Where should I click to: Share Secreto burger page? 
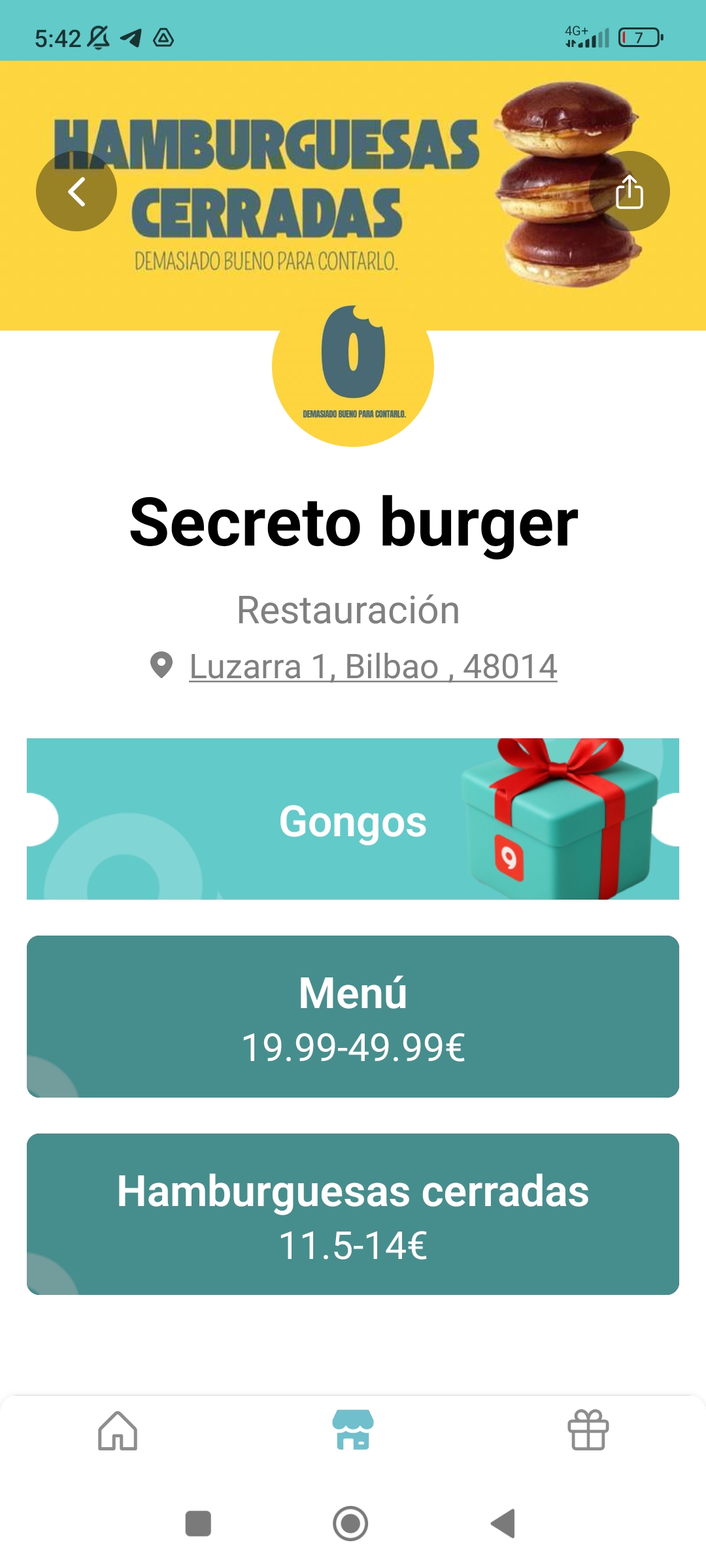pyautogui.click(x=629, y=191)
